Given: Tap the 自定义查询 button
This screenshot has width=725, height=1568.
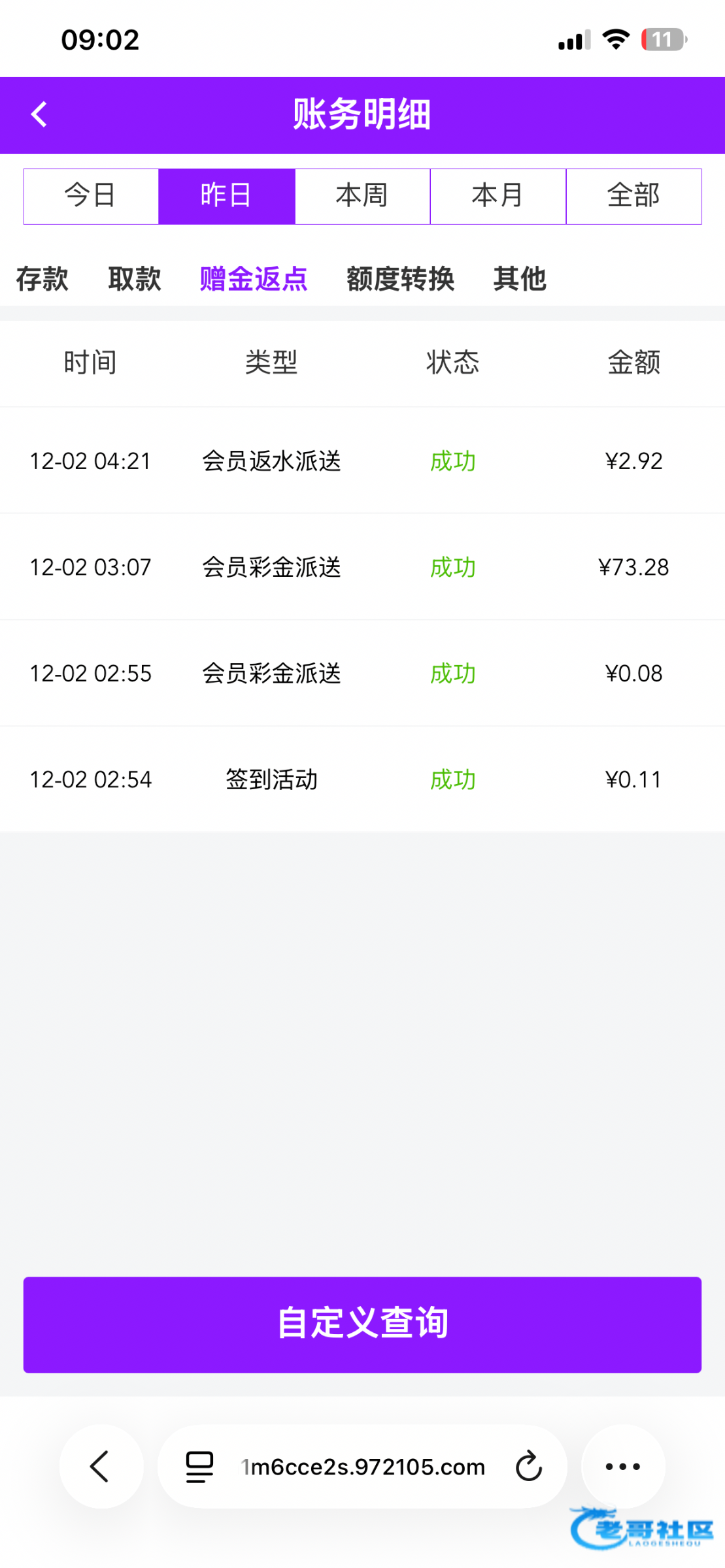Looking at the screenshot, I should pyautogui.click(x=362, y=1324).
